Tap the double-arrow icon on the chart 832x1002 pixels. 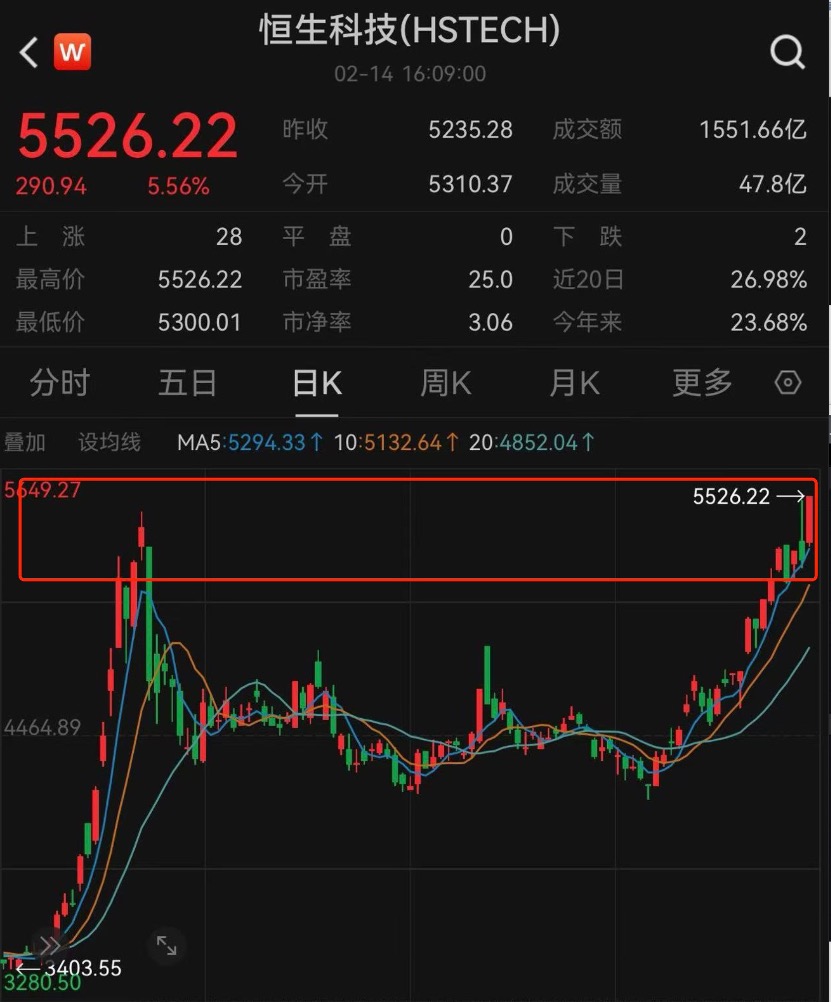tap(48, 944)
